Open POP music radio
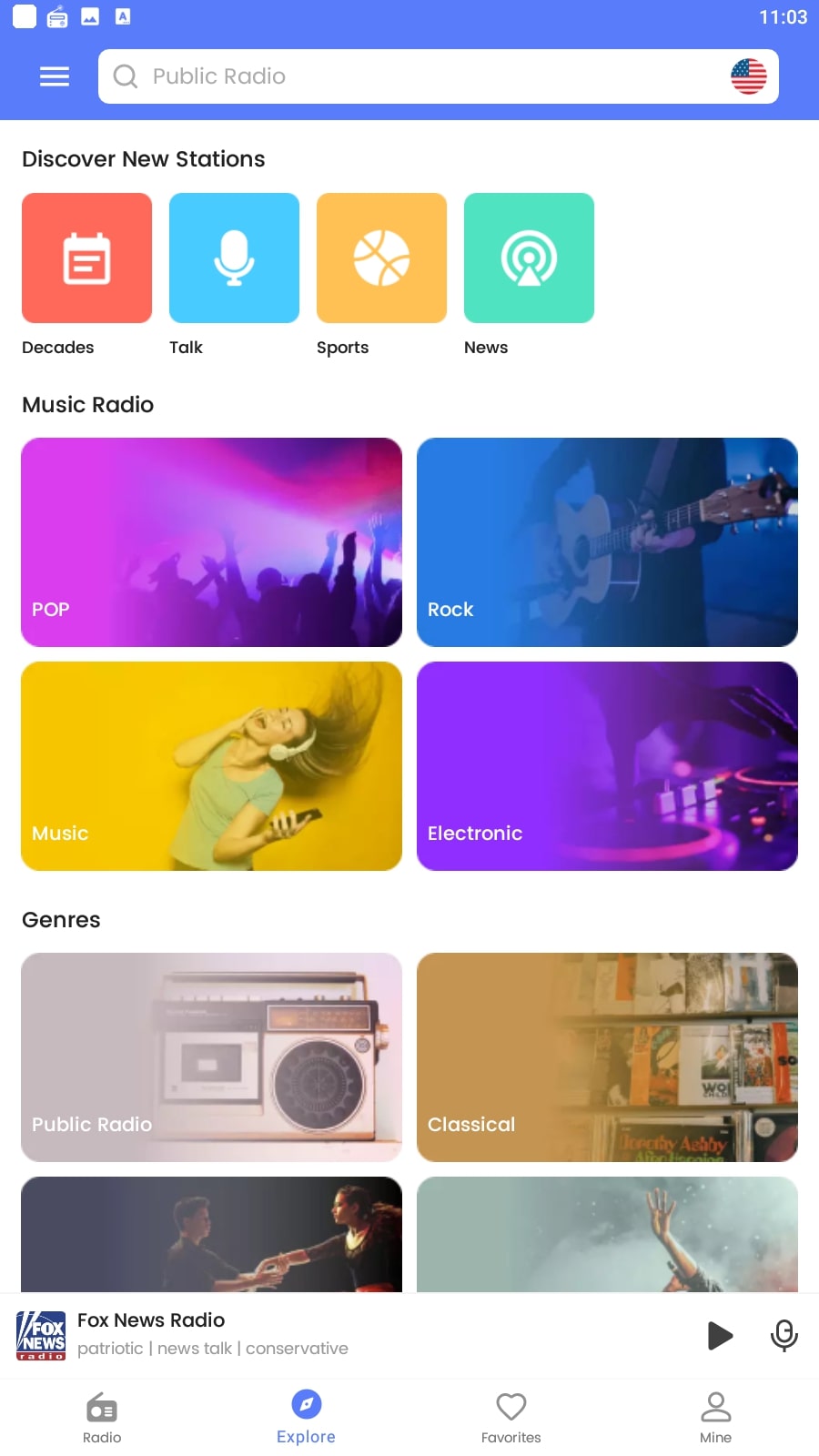The image size is (819, 1456). click(211, 542)
